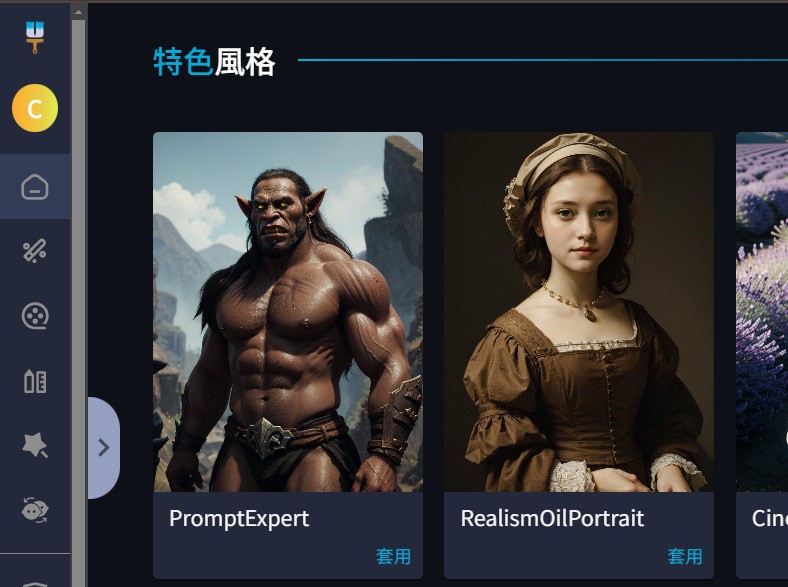788x587 pixels.
Task: Open the film reel sidebar item
Action: [35, 316]
